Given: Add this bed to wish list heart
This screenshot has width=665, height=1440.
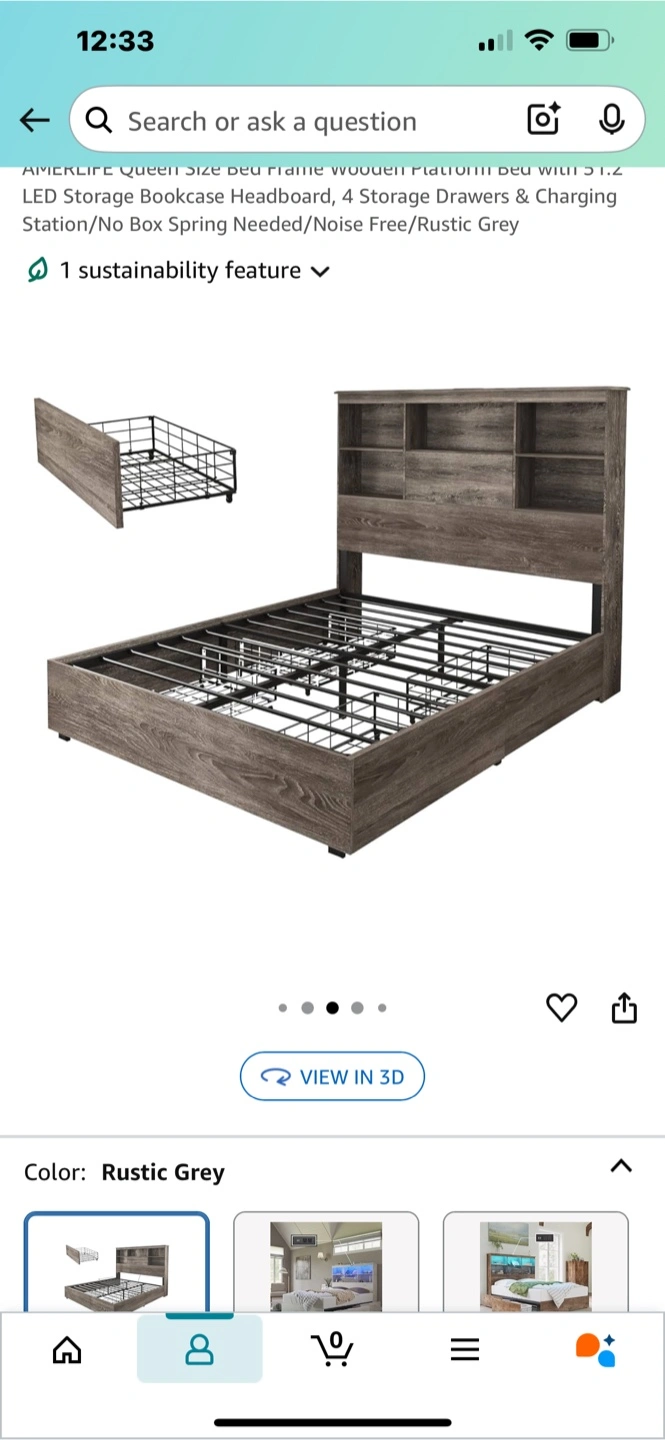Looking at the screenshot, I should [x=562, y=1008].
